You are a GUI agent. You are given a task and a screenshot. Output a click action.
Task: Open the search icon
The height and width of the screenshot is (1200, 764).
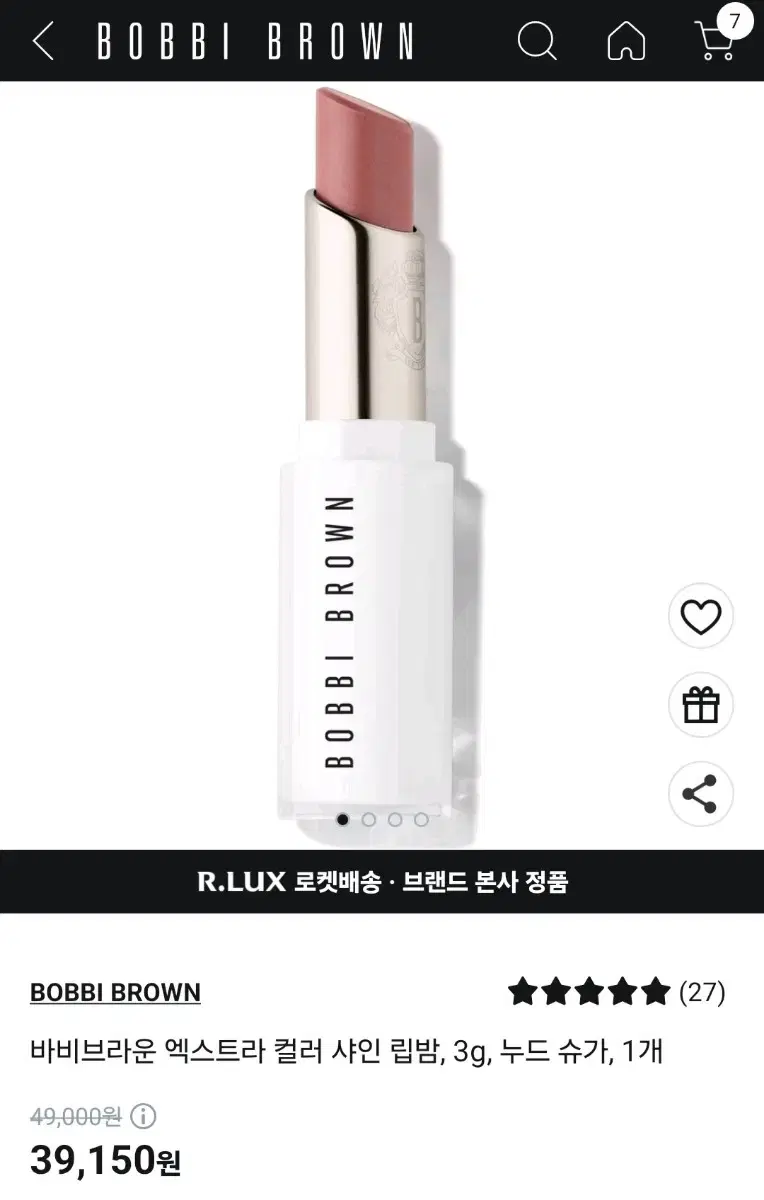click(x=538, y=41)
